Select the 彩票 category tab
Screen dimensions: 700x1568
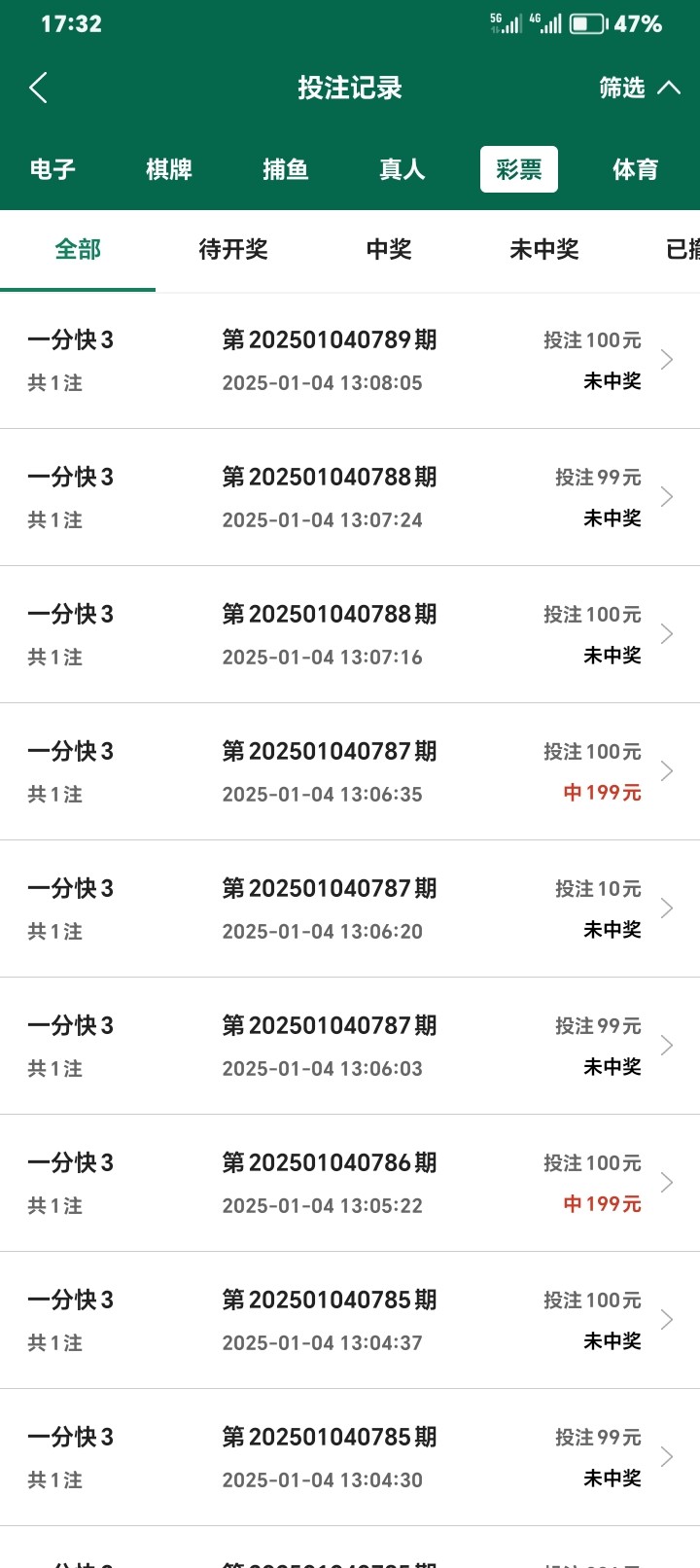519,169
